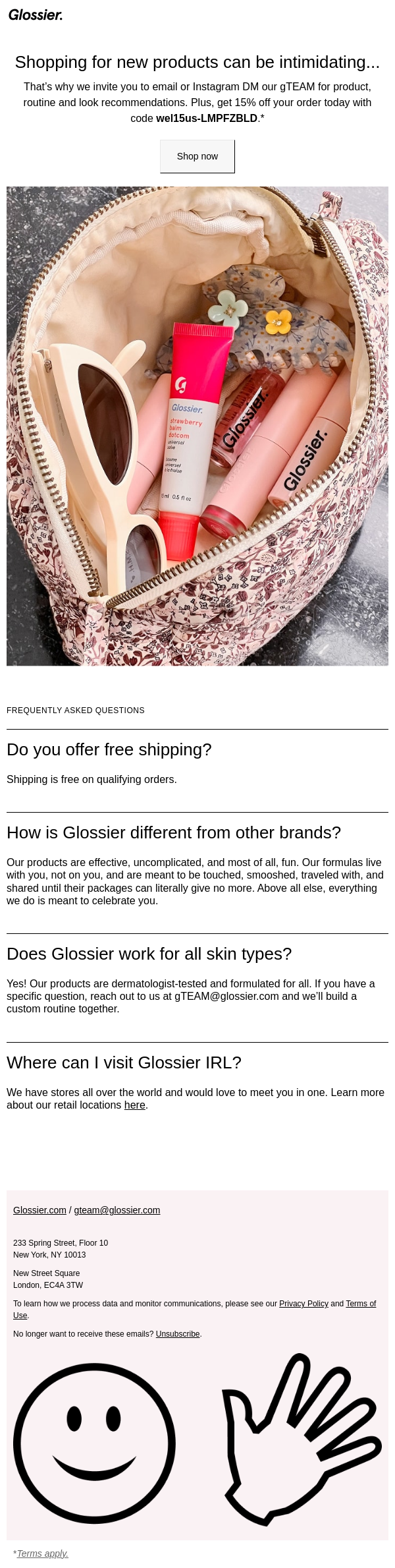Open the Terms of Use link
Screen dimensions: 395x1568
coord(360,1304)
